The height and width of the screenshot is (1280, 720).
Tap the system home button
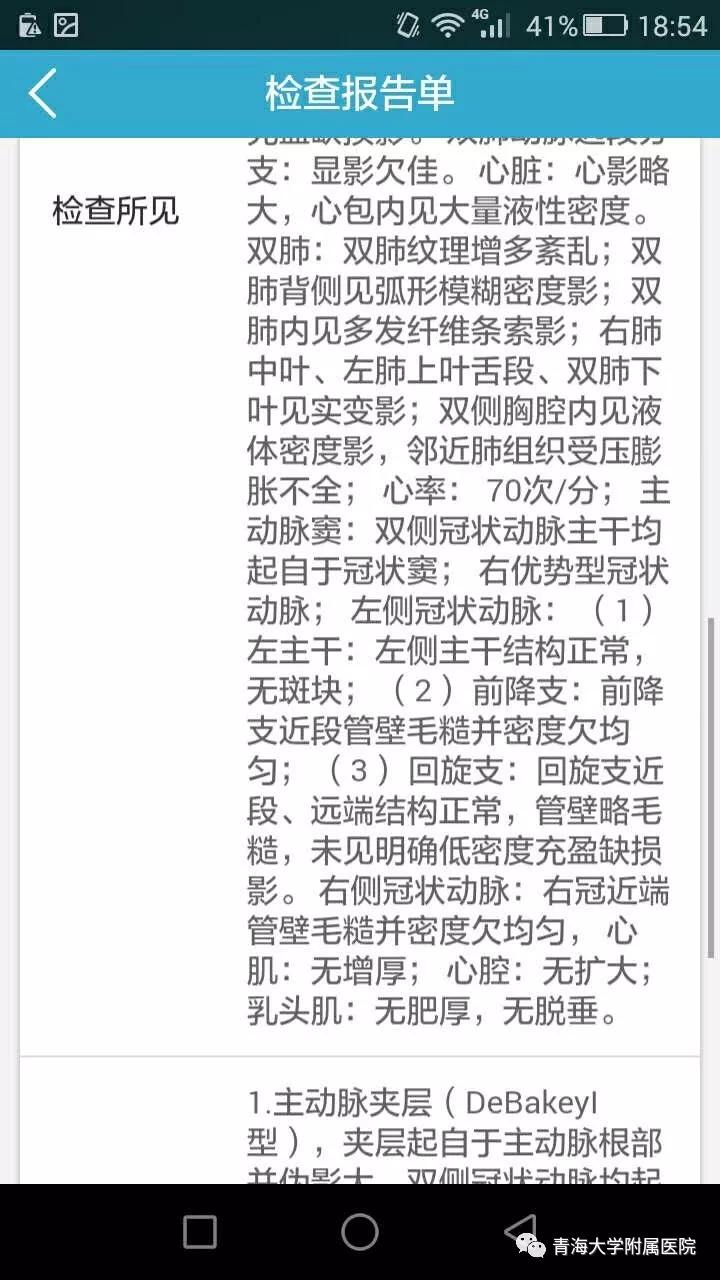click(x=360, y=1231)
